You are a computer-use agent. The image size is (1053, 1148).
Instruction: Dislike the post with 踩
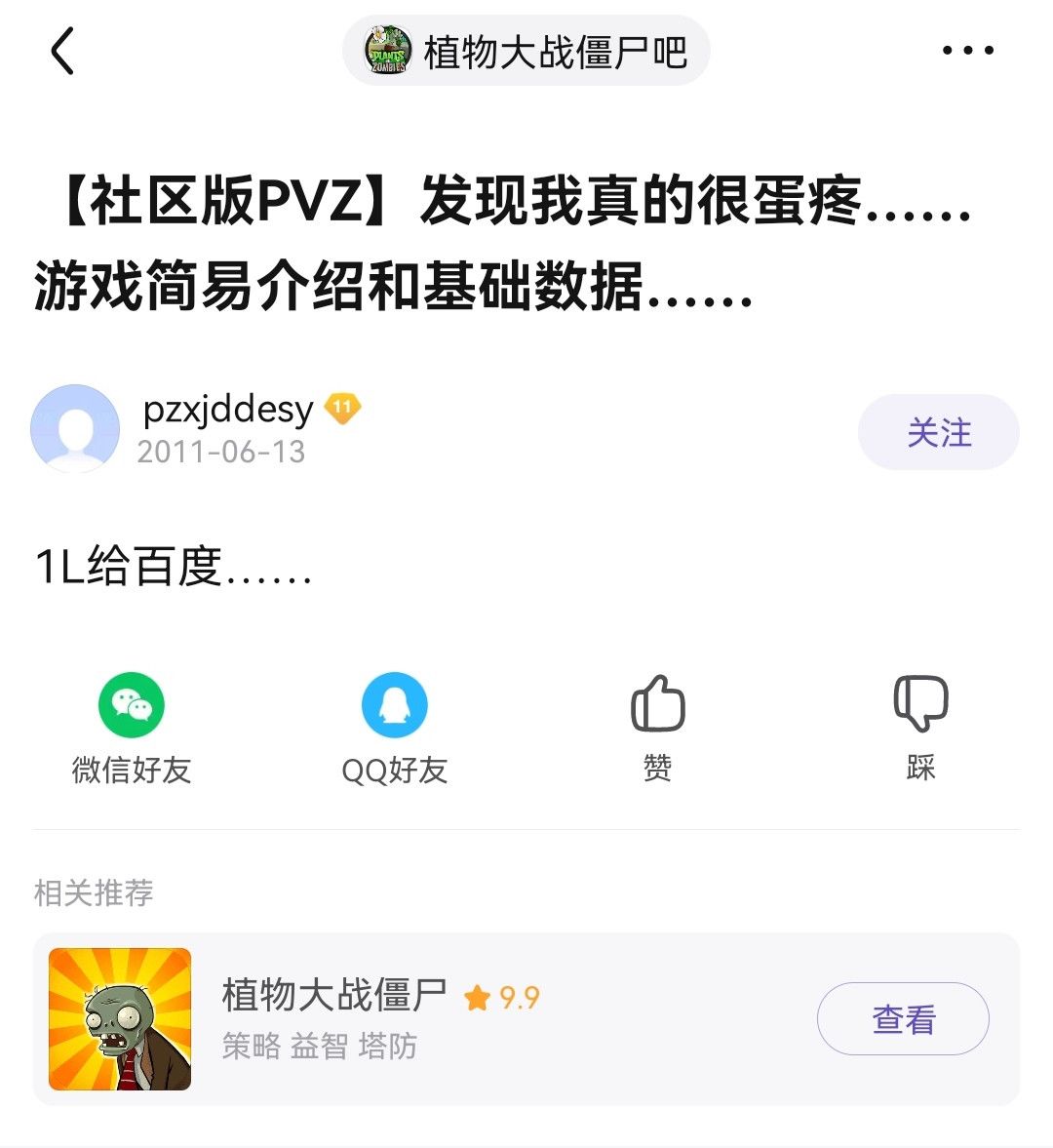pyautogui.click(x=920, y=727)
